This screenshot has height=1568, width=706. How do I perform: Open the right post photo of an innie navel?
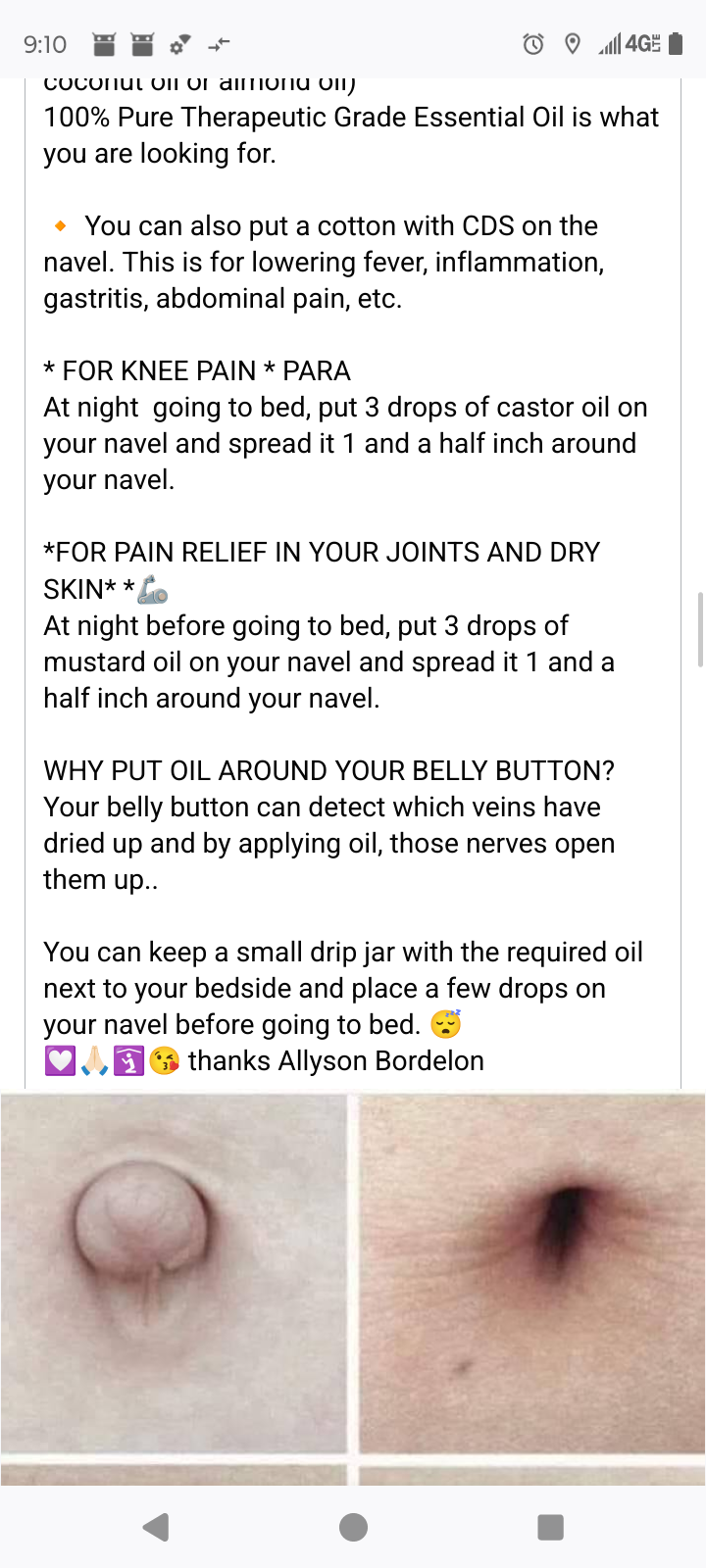click(x=532, y=1272)
